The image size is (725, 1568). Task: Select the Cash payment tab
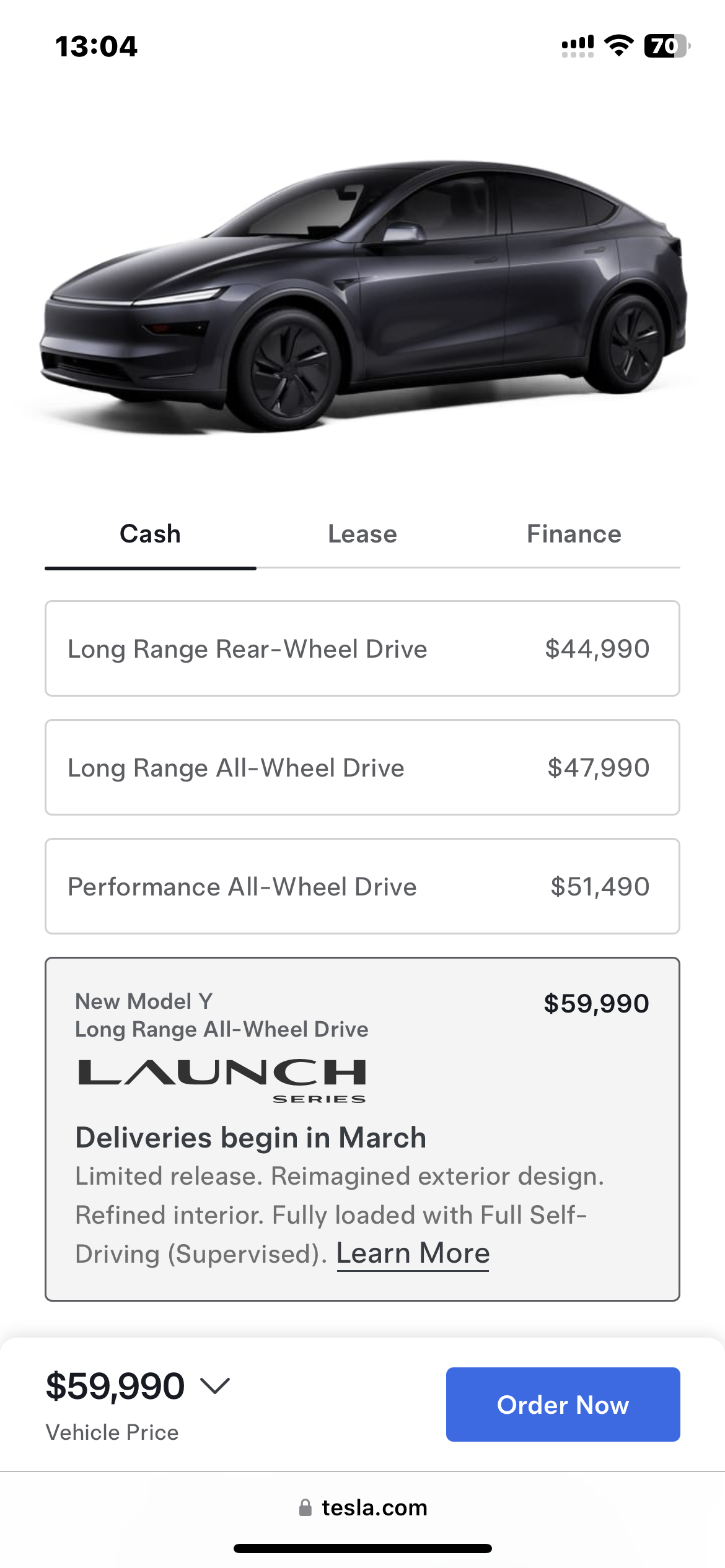[x=151, y=534]
